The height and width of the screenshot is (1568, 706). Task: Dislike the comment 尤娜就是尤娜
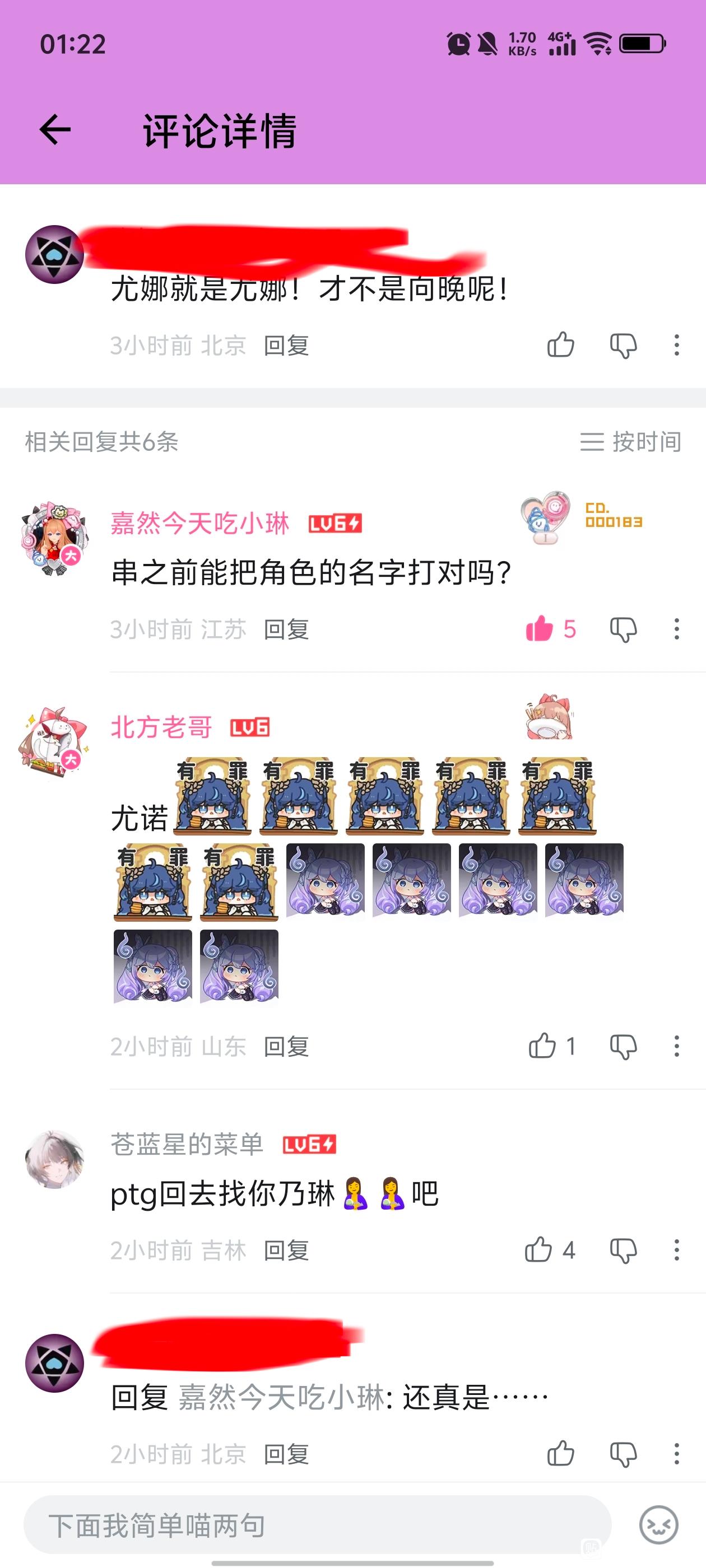623,345
